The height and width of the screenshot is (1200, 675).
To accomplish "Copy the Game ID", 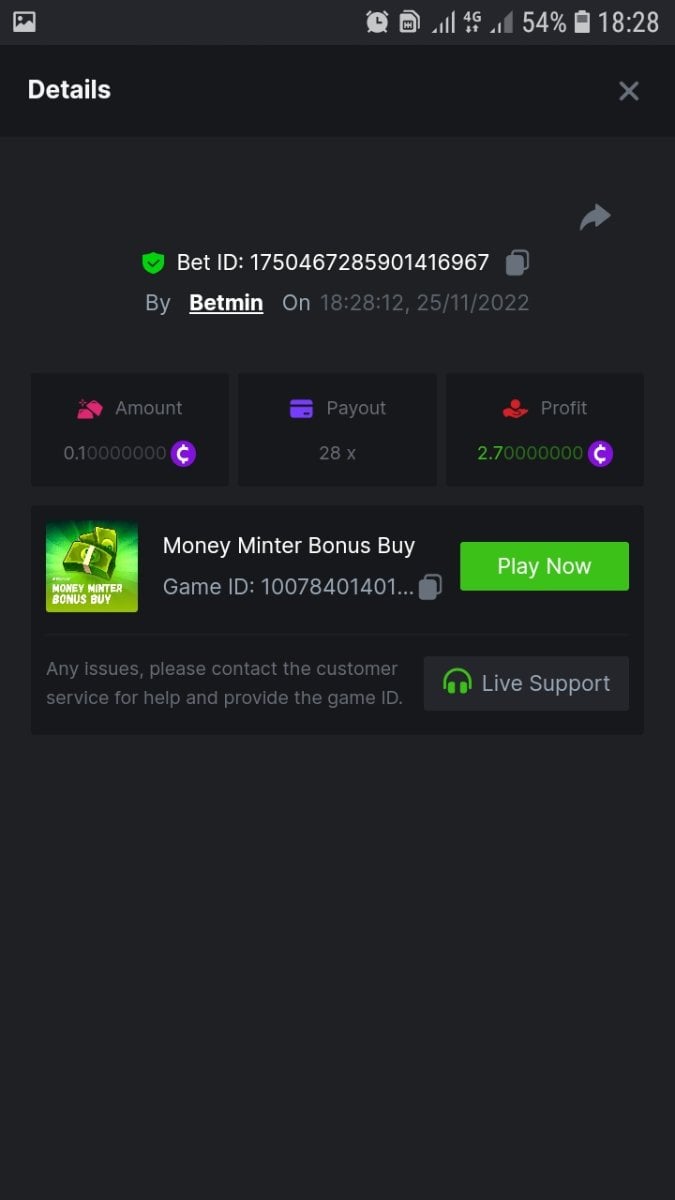I will 430,587.
